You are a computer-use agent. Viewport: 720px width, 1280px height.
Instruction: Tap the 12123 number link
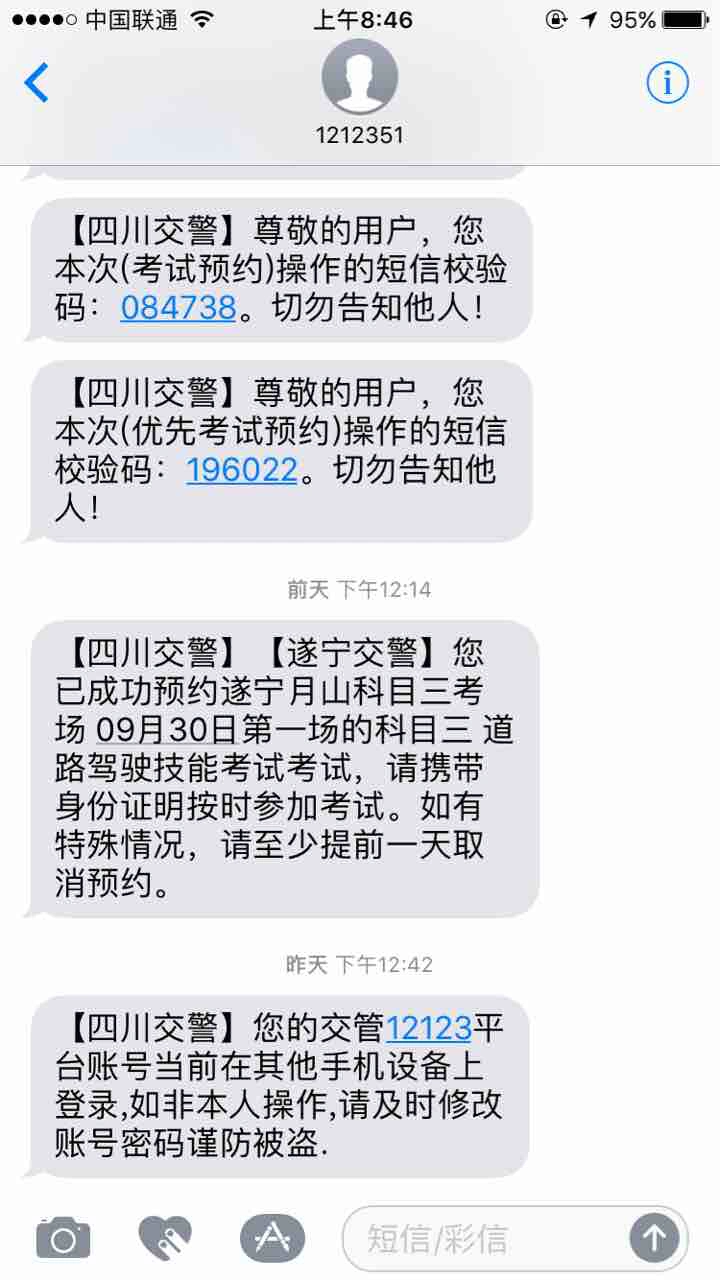(x=428, y=1027)
